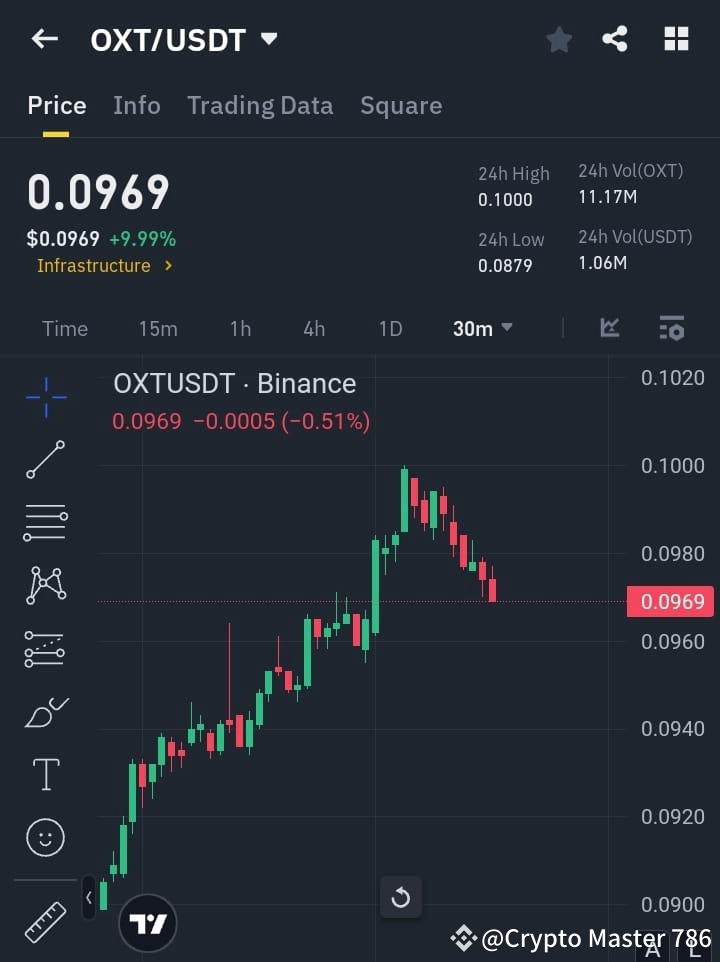Open the Info tab
Viewport: 720px width, 962px height.
[137, 105]
